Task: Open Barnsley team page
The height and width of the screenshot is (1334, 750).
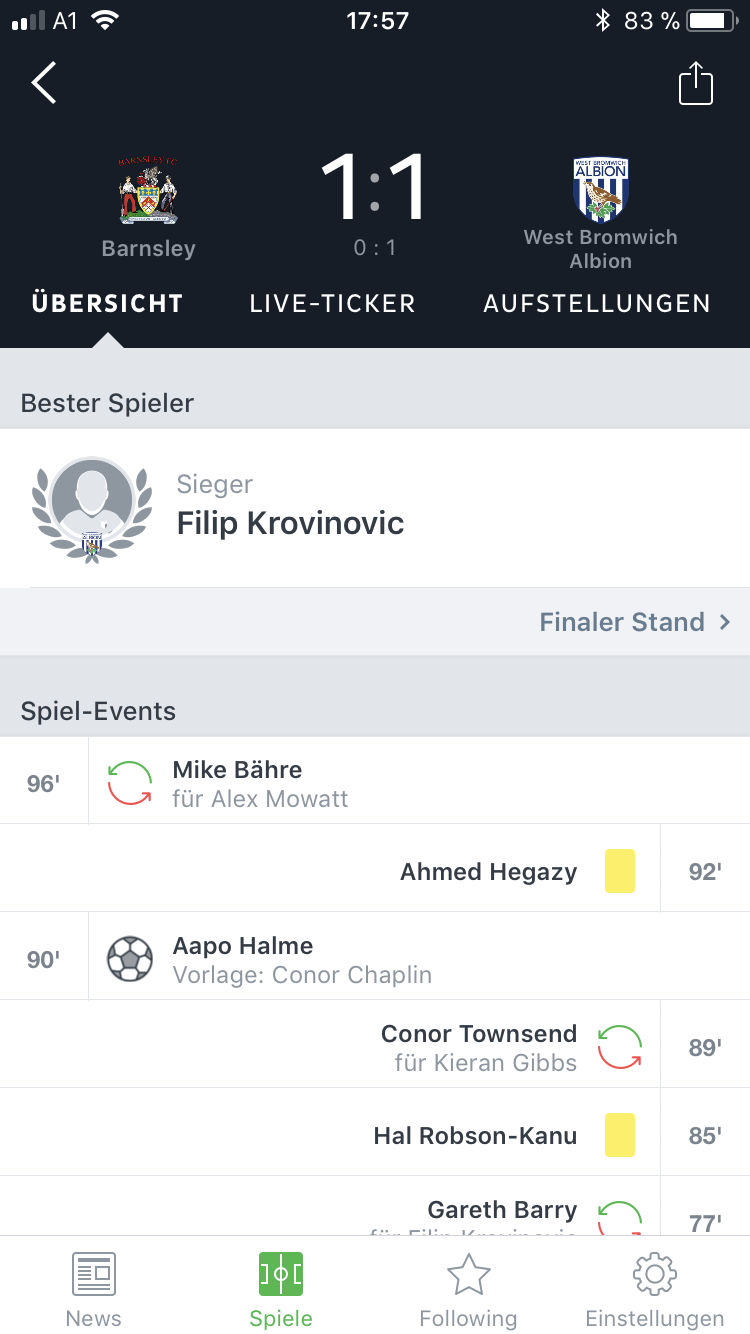Action: pos(148,207)
